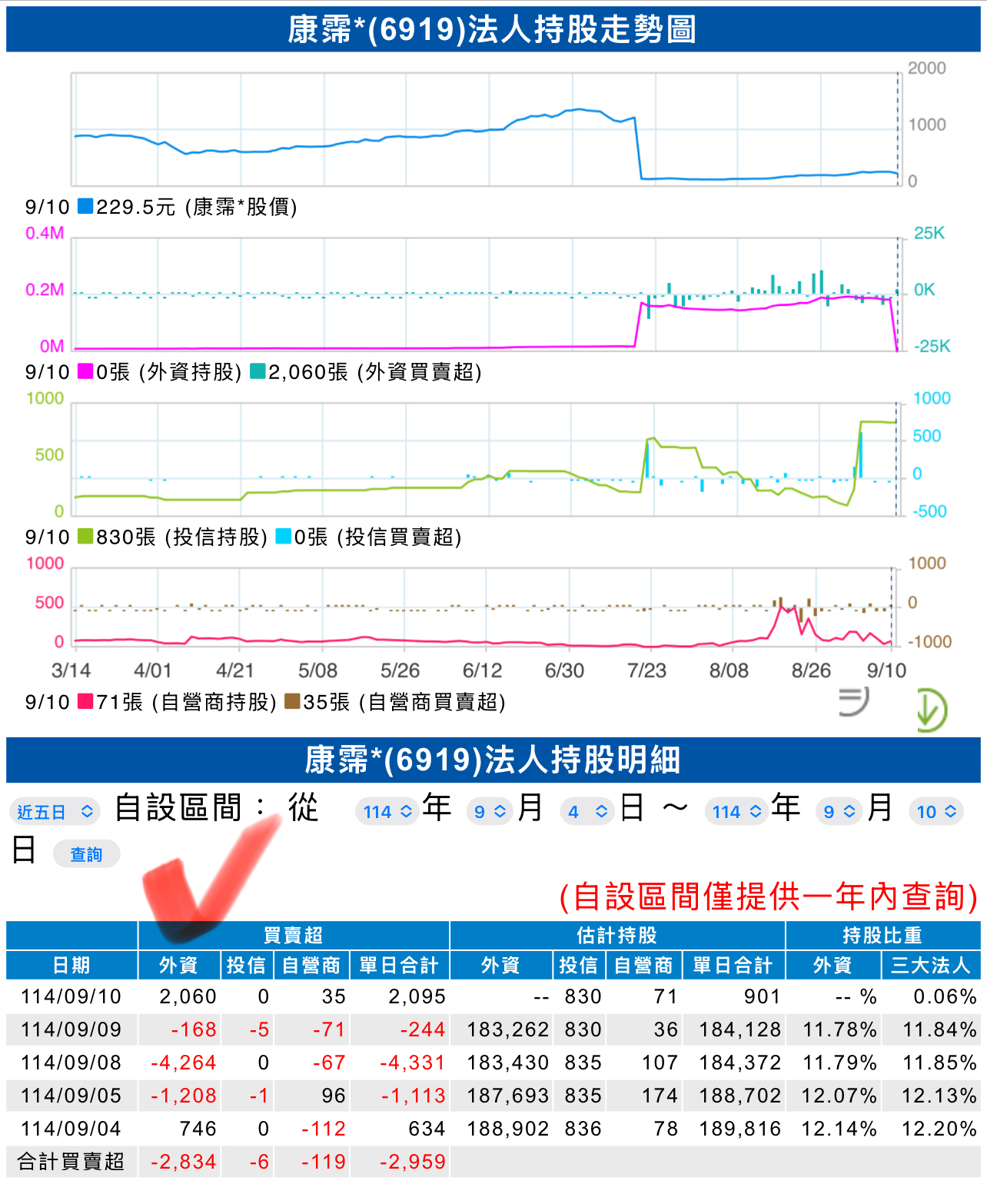
Task: Tap the 查詢 query button
Action: click(86, 854)
